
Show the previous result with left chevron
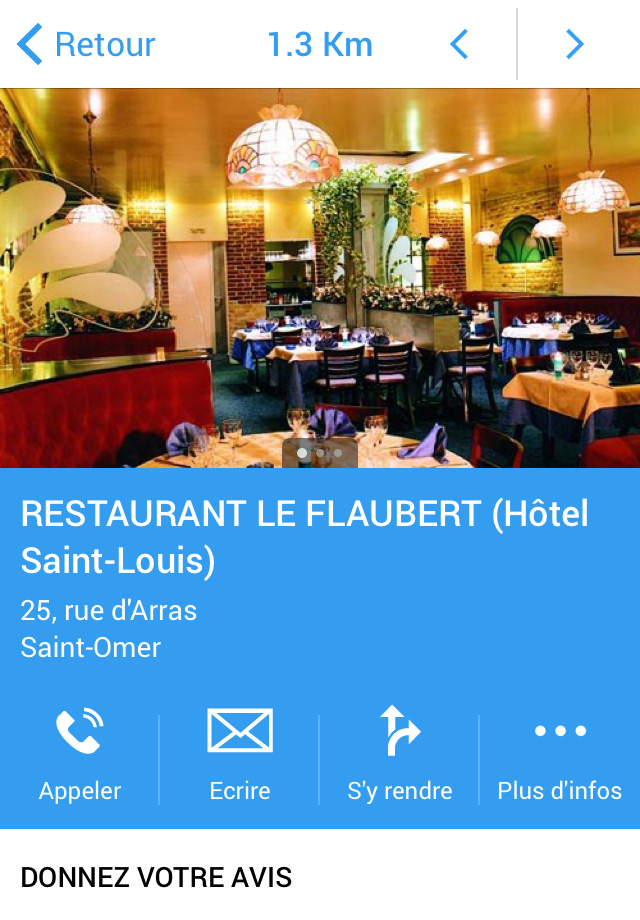pos(459,45)
